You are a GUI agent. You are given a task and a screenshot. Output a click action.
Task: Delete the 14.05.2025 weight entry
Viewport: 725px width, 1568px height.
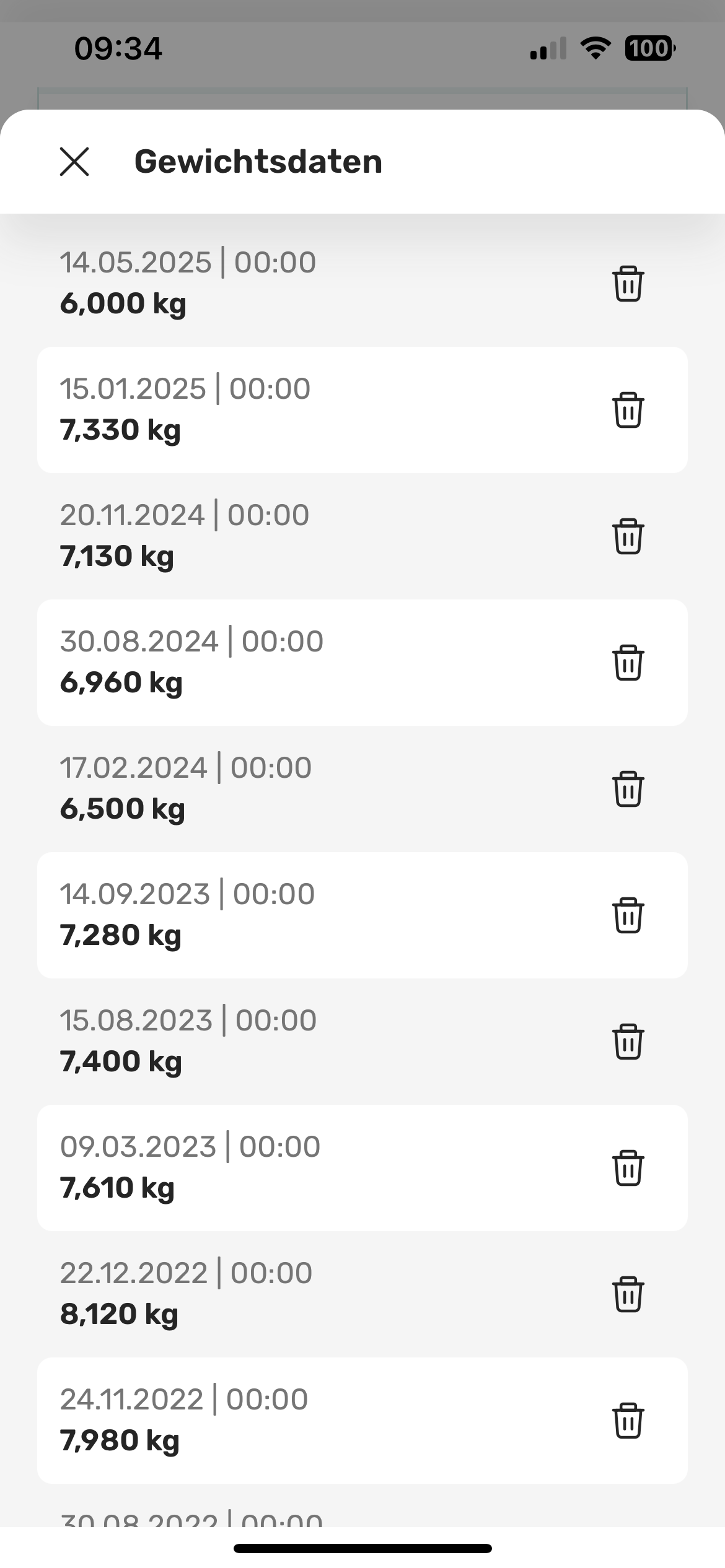[x=628, y=283]
